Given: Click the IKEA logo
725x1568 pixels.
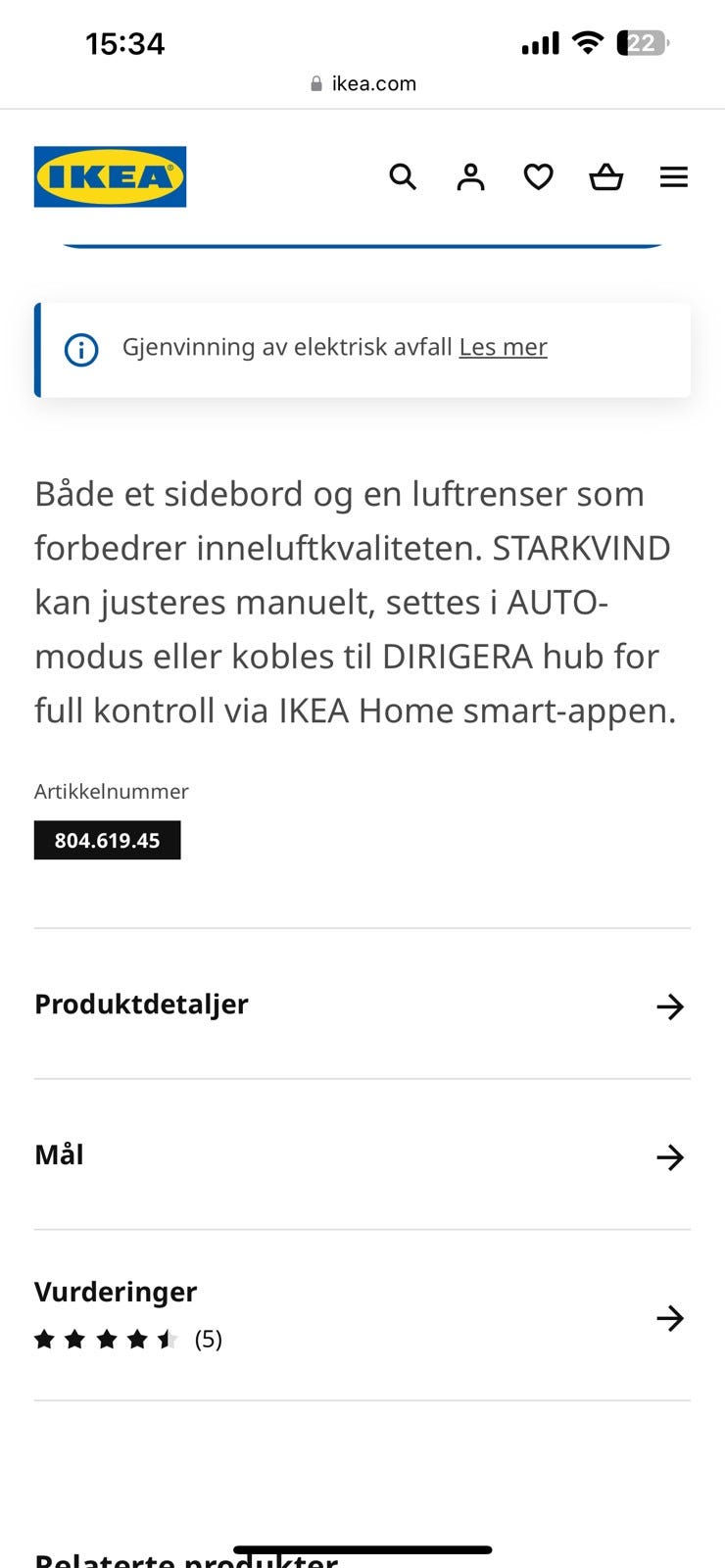Looking at the screenshot, I should (x=109, y=176).
